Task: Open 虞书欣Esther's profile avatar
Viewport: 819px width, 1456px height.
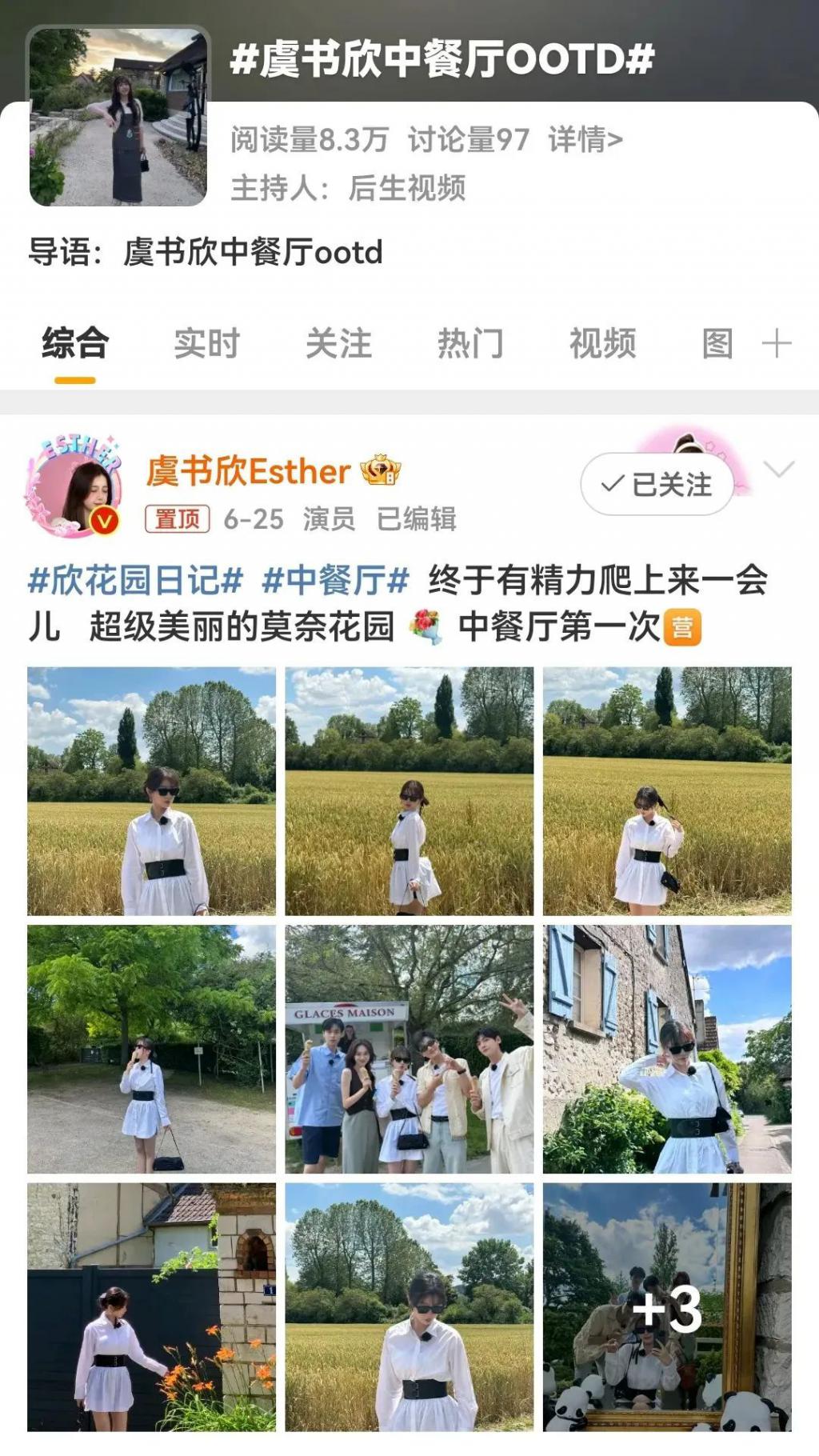Action: coord(74,486)
